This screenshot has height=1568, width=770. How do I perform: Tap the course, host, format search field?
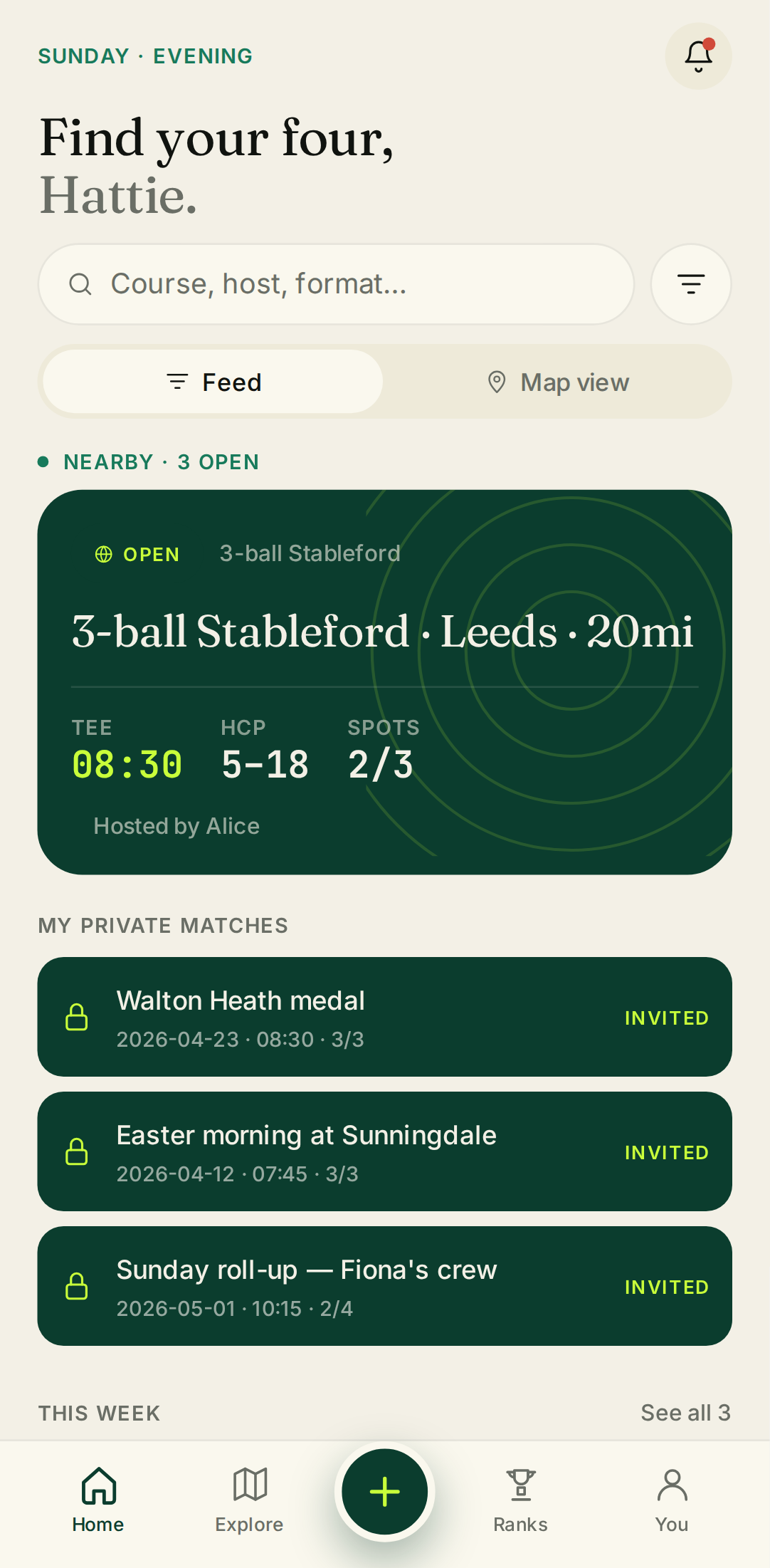(336, 284)
